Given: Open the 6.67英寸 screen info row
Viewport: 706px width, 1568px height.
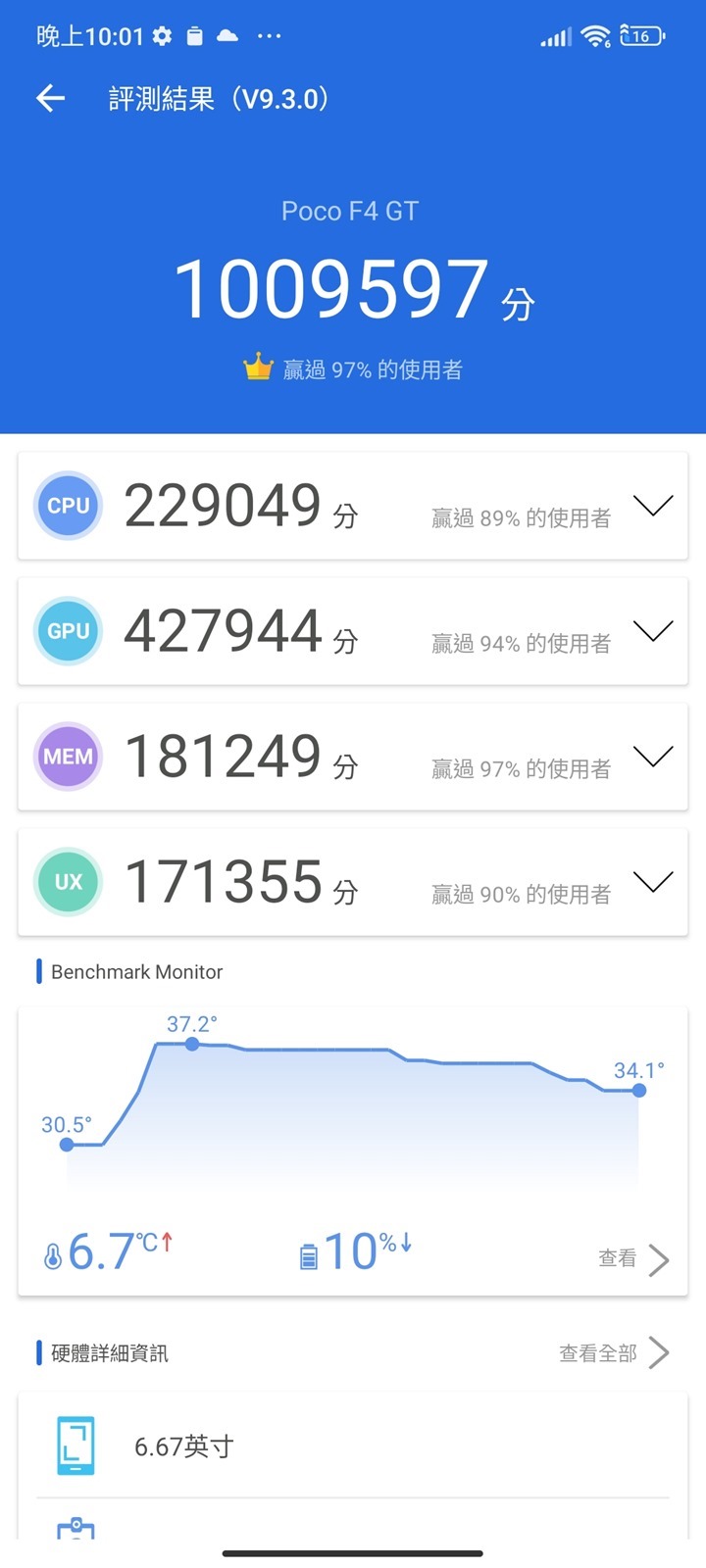Looking at the screenshot, I should (x=353, y=1446).
